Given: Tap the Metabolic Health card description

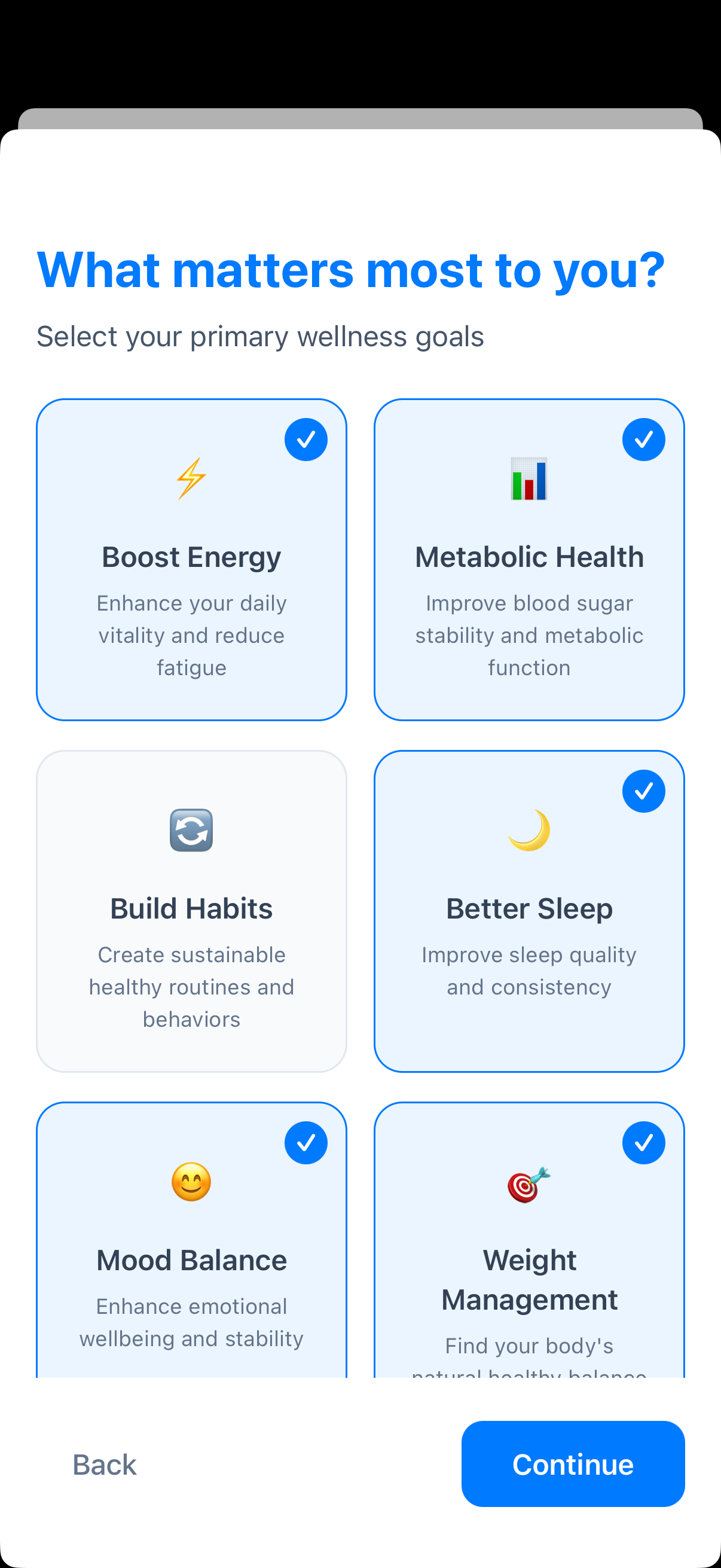Looking at the screenshot, I should 528,635.
